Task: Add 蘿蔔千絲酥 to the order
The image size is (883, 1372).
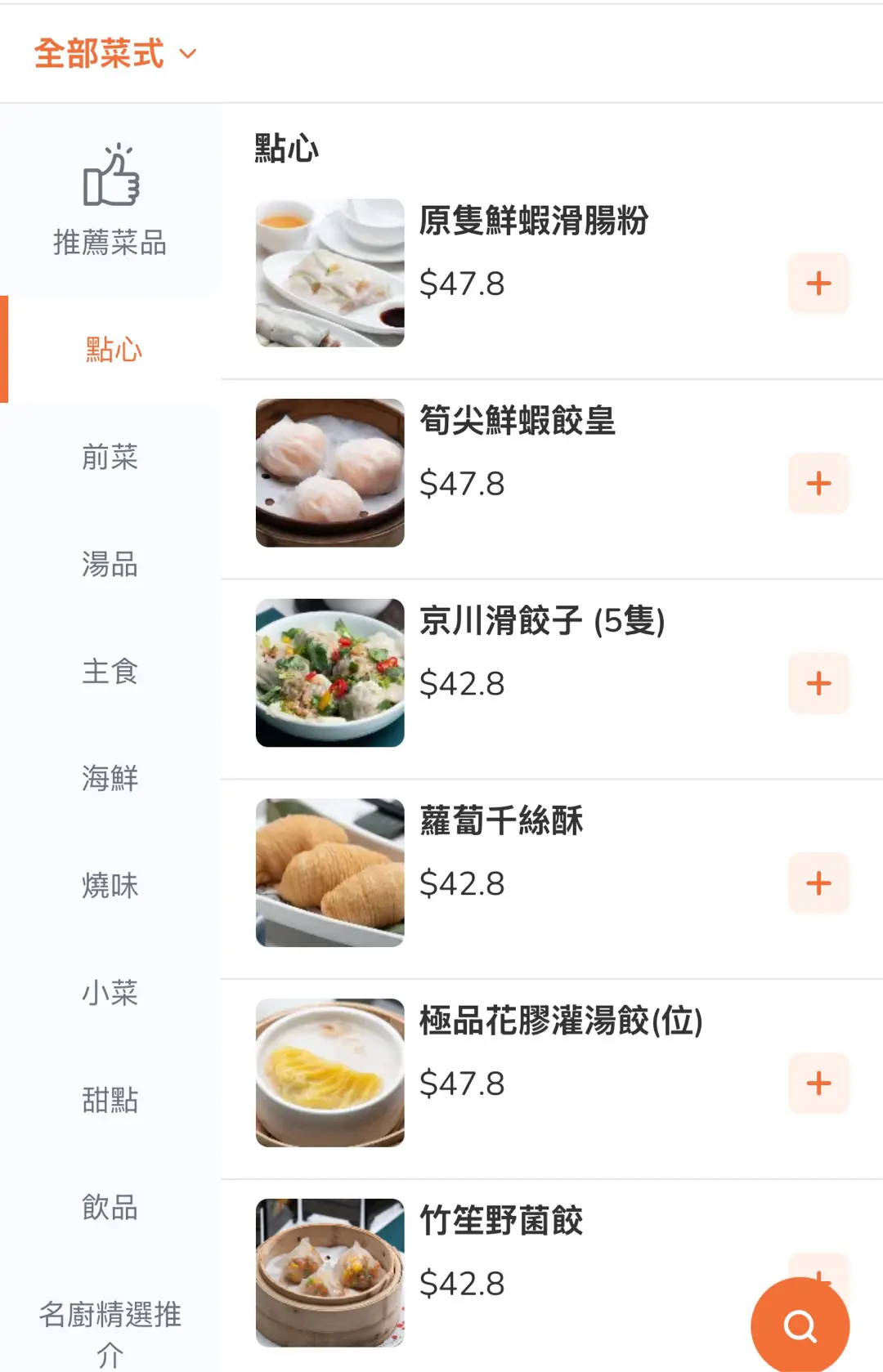Action: tap(818, 883)
